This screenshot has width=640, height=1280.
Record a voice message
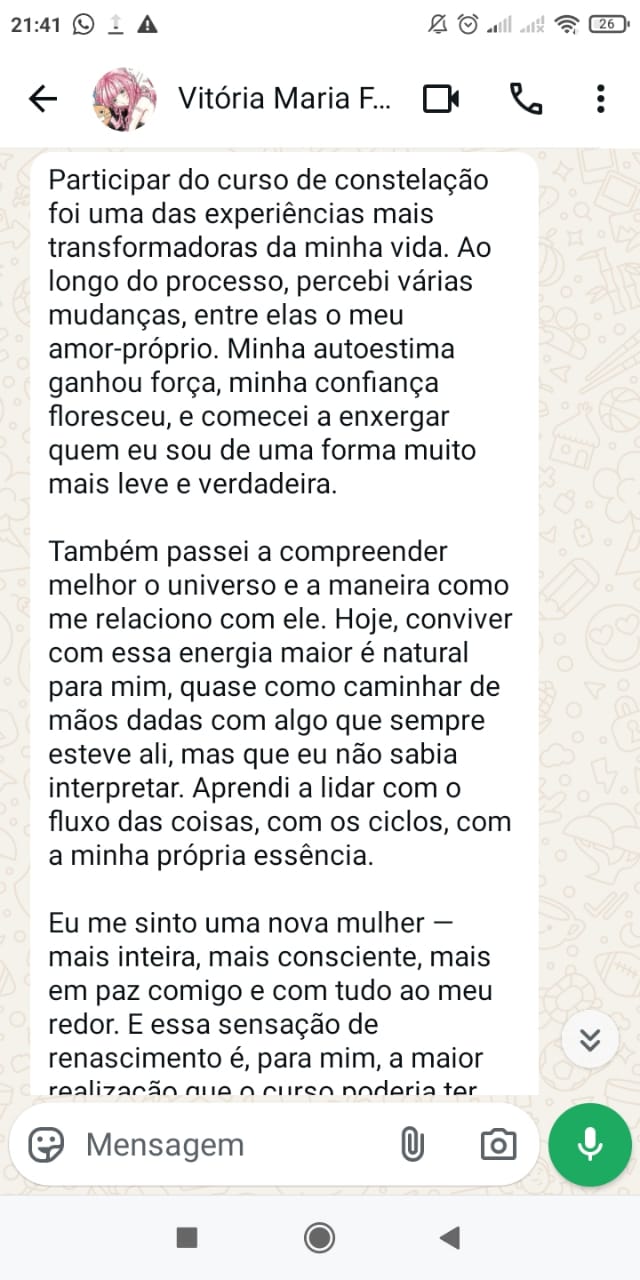[x=590, y=1144]
